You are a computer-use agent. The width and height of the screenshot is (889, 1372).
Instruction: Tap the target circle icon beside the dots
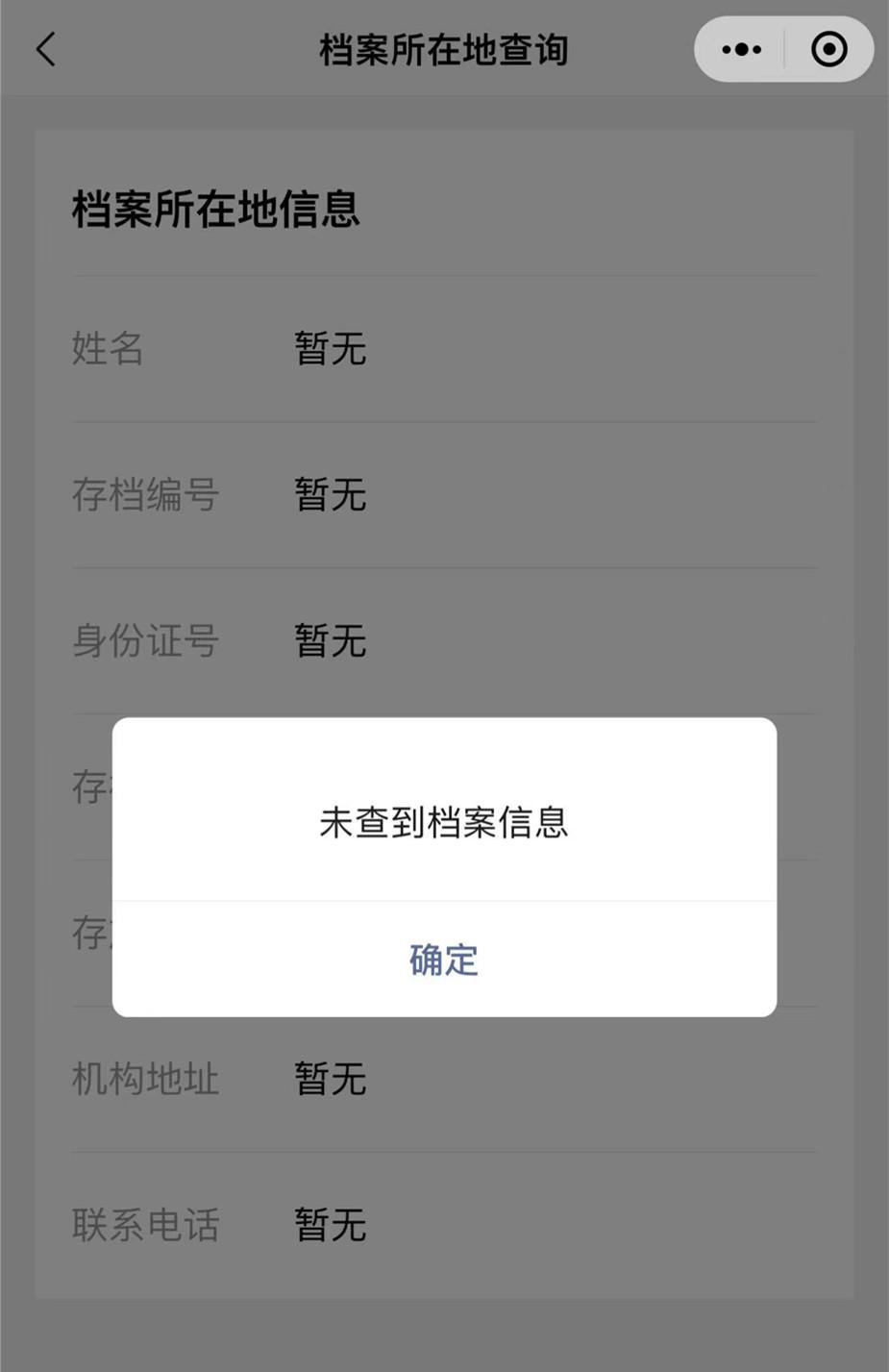(x=828, y=49)
